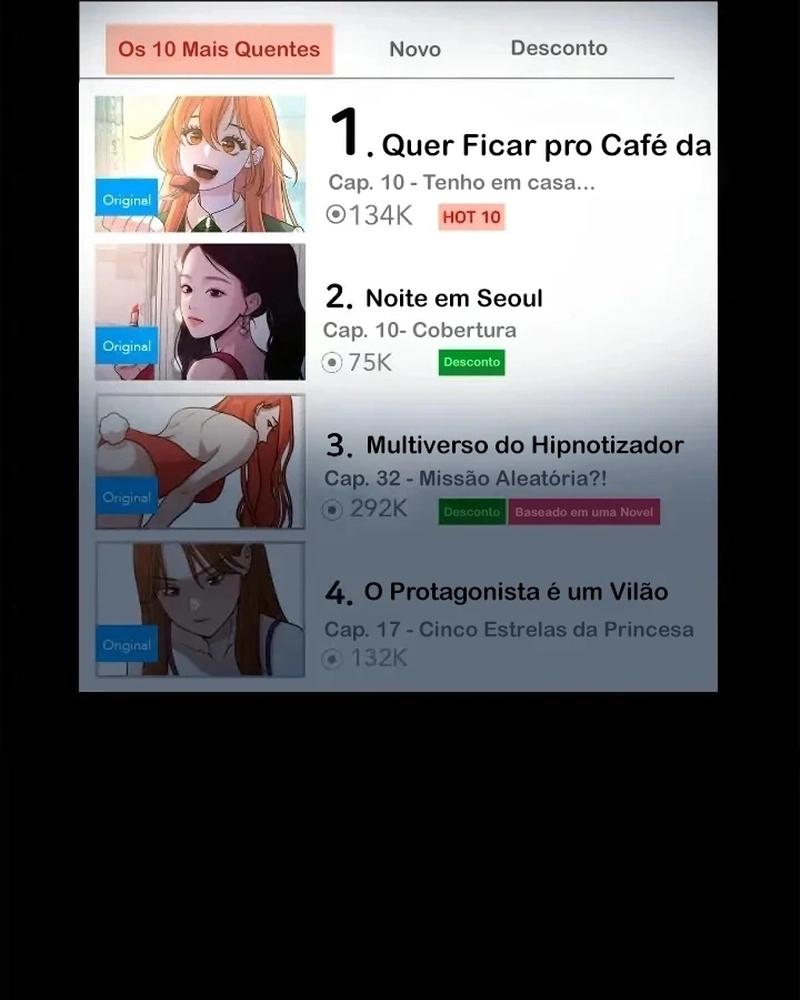
Task: Expand chapter Cap. 10 - Tenho em casa
Action: pyautogui.click(x=460, y=182)
